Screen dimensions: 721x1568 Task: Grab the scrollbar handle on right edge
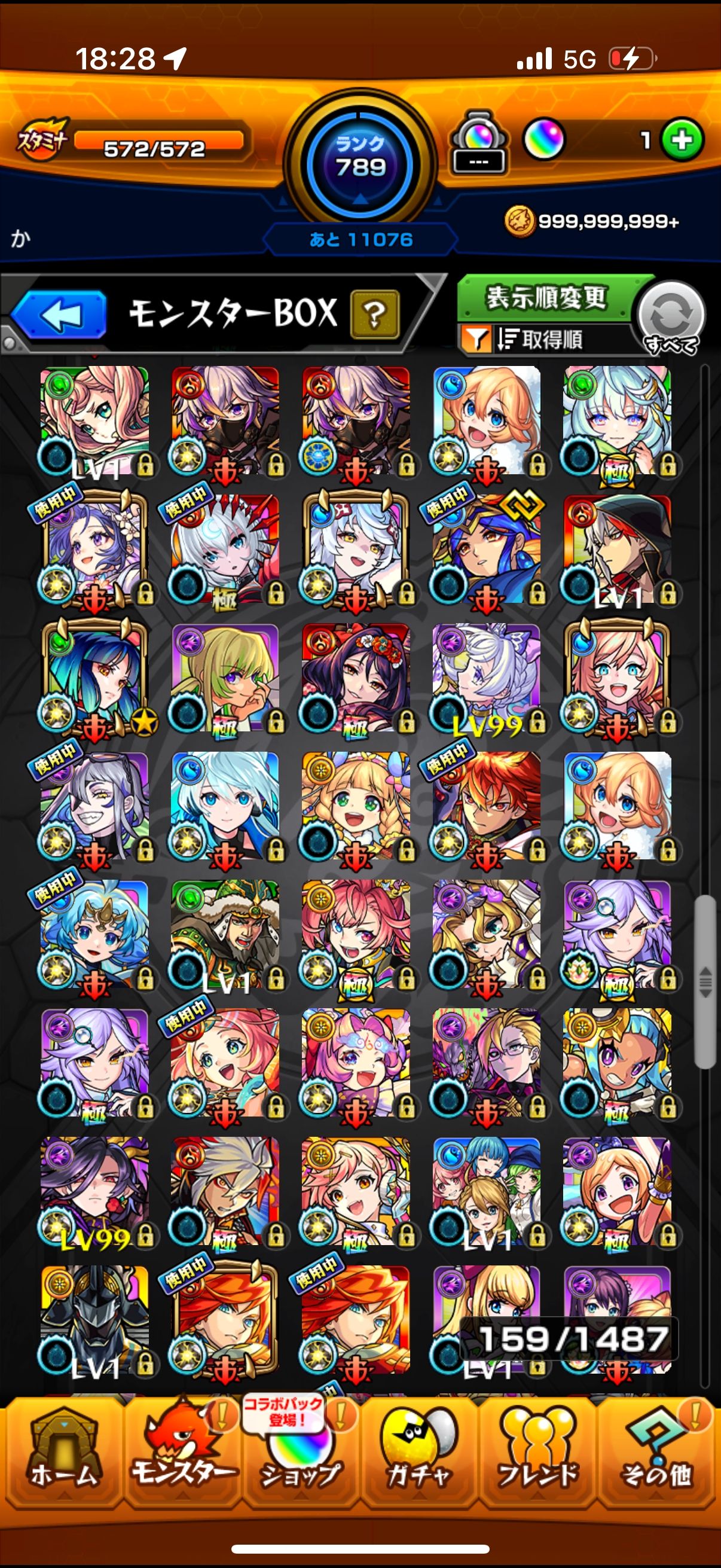705,981
